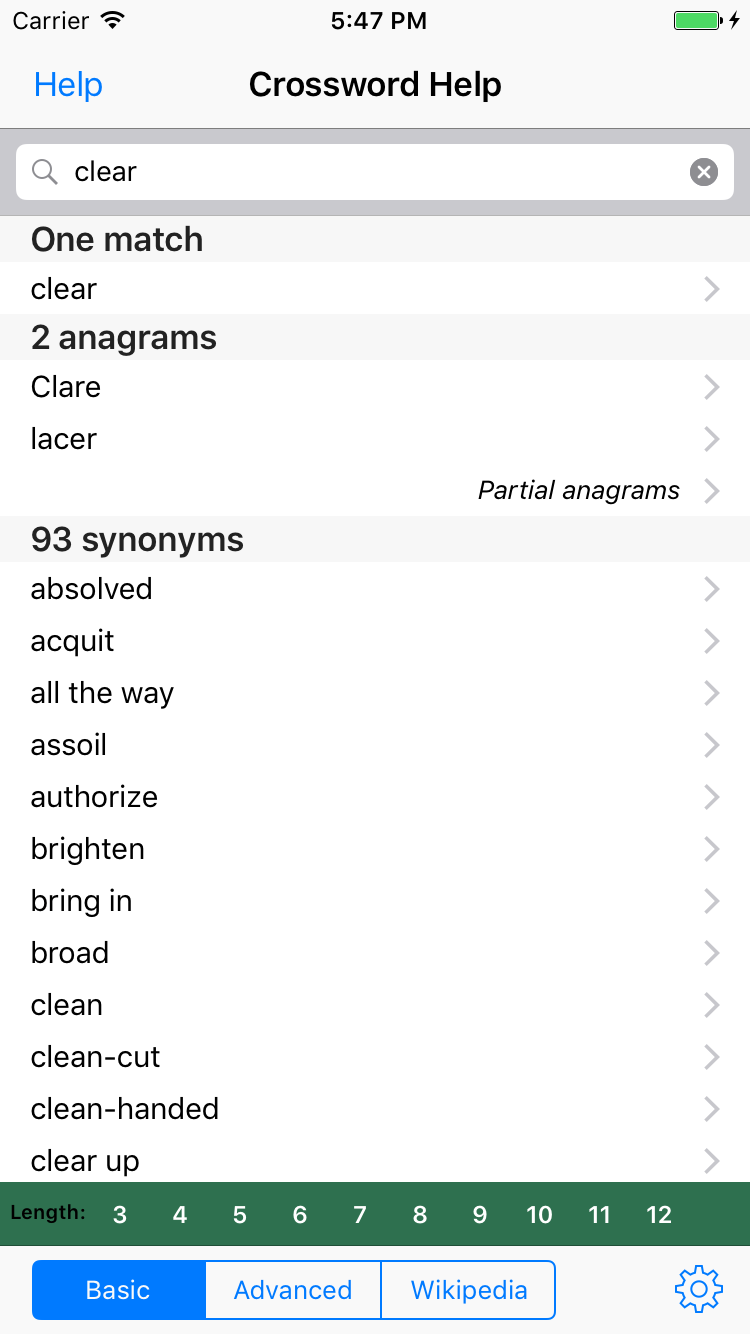Open the synonym 'clean-cut'
This screenshot has width=750, height=1334.
[x=375, y=1057]
